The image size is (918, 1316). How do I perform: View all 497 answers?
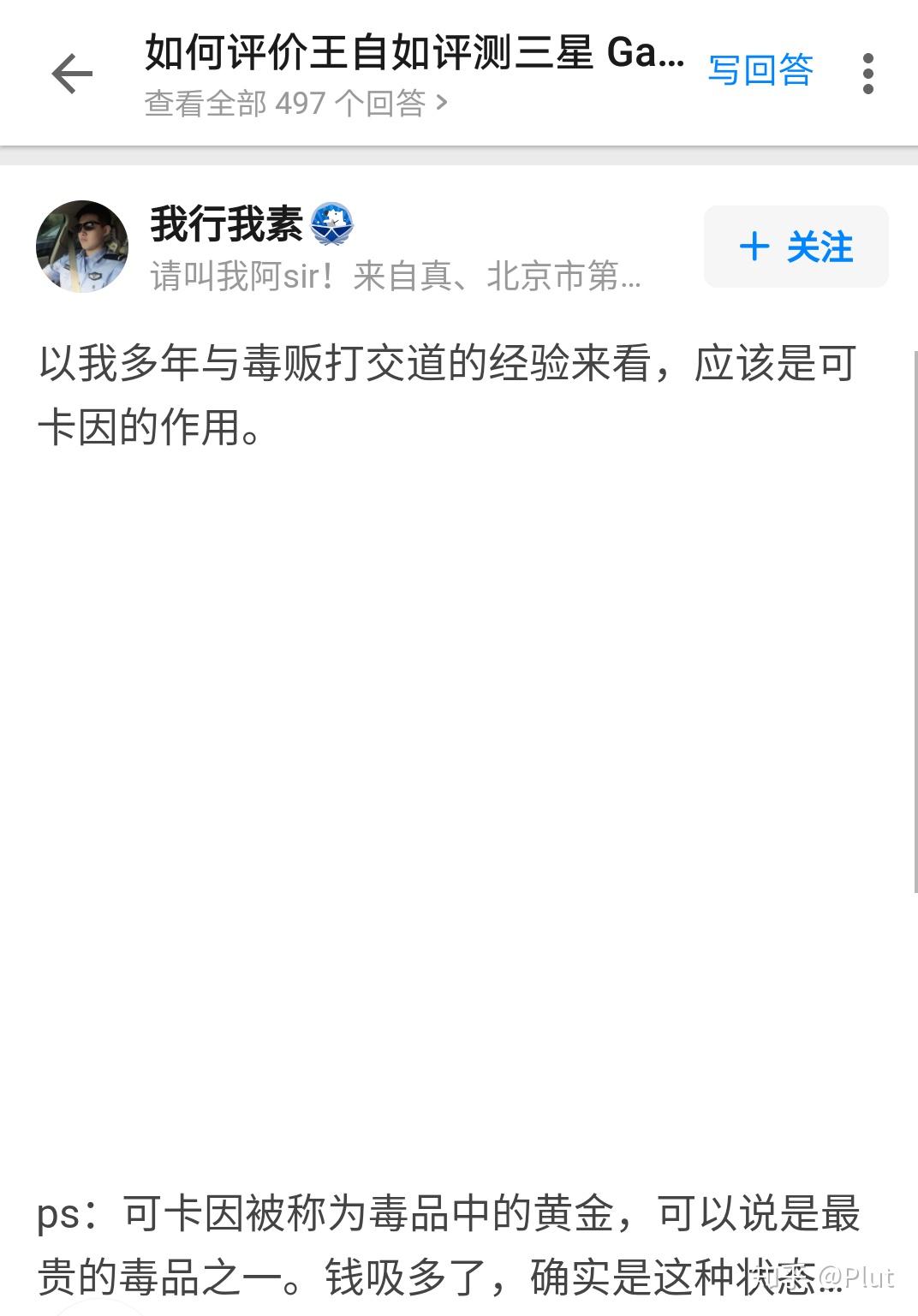(x=295, y=104)
